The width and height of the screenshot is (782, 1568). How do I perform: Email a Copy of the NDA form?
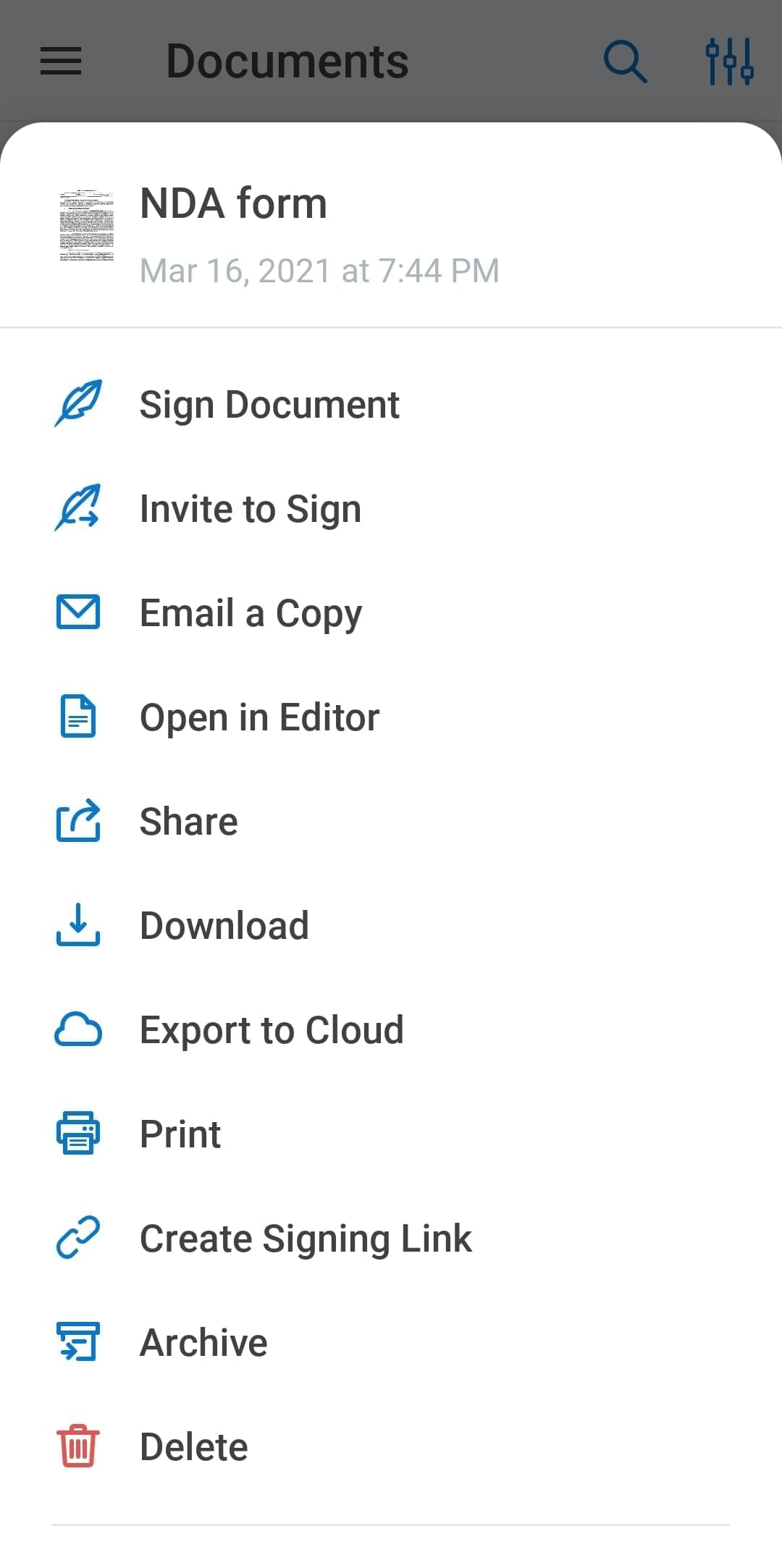click(251, 613)
